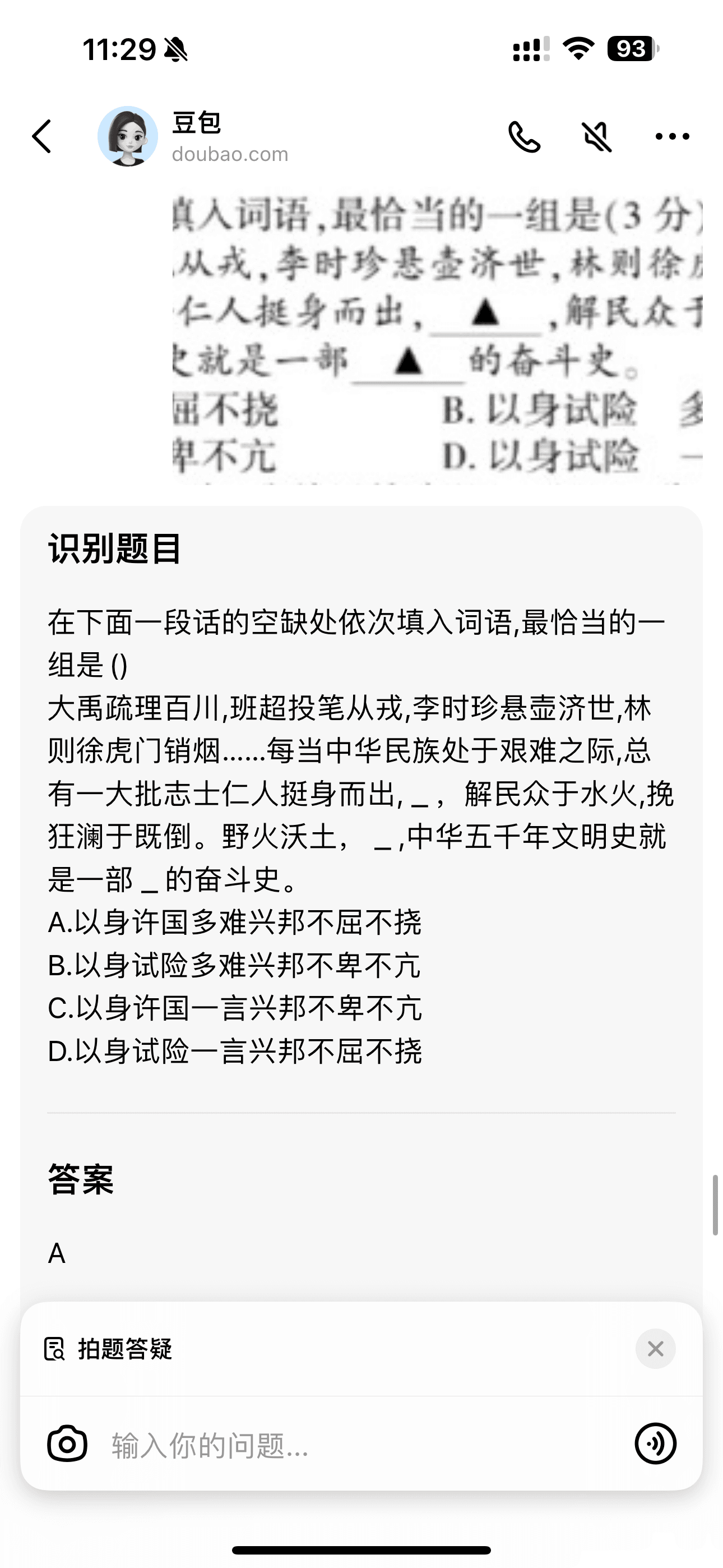Go back using the back arrow
This screenshot has height=1568, width=723.
tap(41, 136)
